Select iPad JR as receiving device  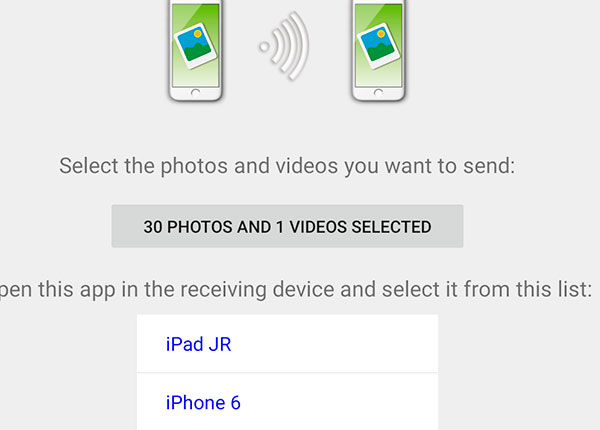click(x=287, y=344)
